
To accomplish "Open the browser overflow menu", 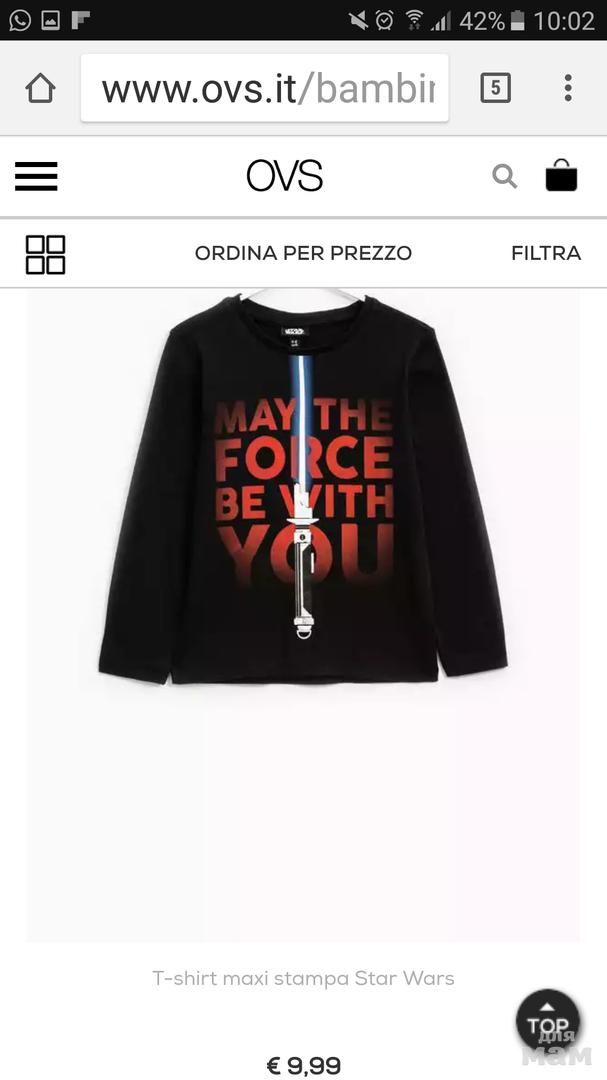I will (568, 89).
